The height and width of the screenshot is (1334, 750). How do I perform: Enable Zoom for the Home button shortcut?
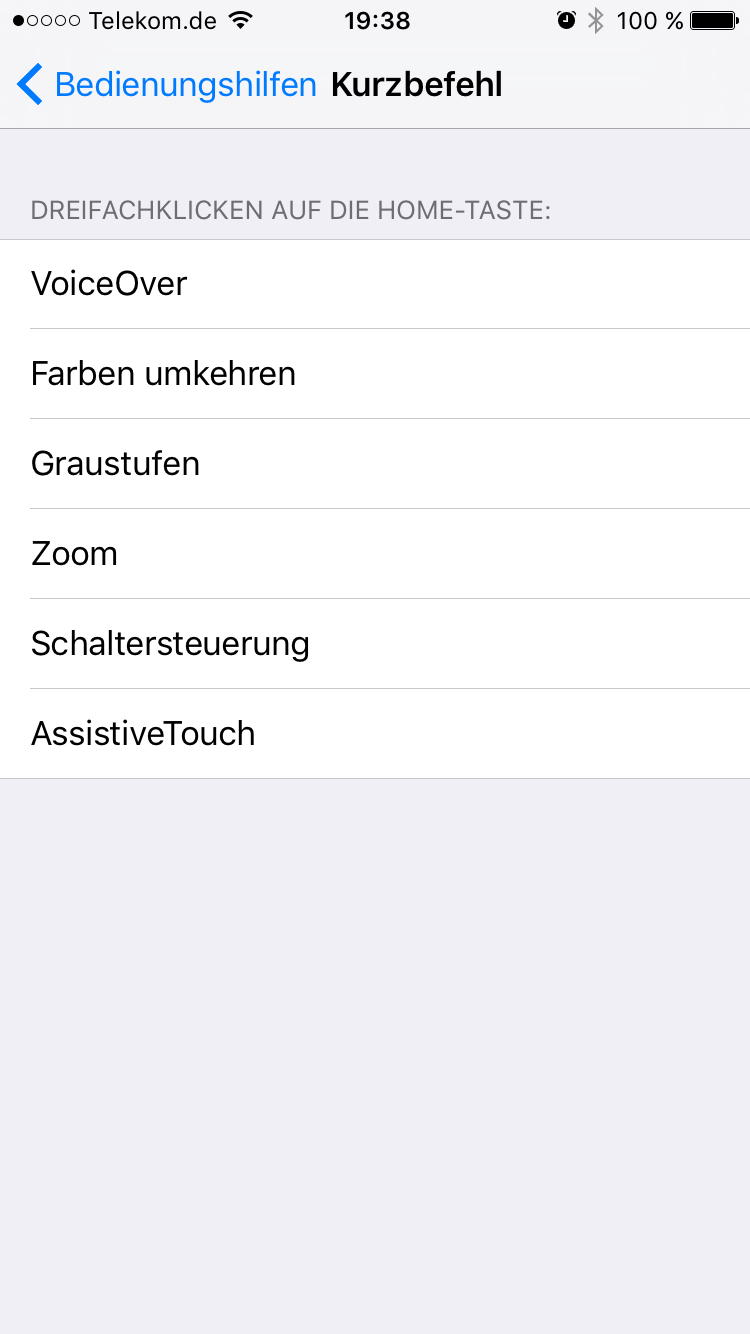point(375,554)
